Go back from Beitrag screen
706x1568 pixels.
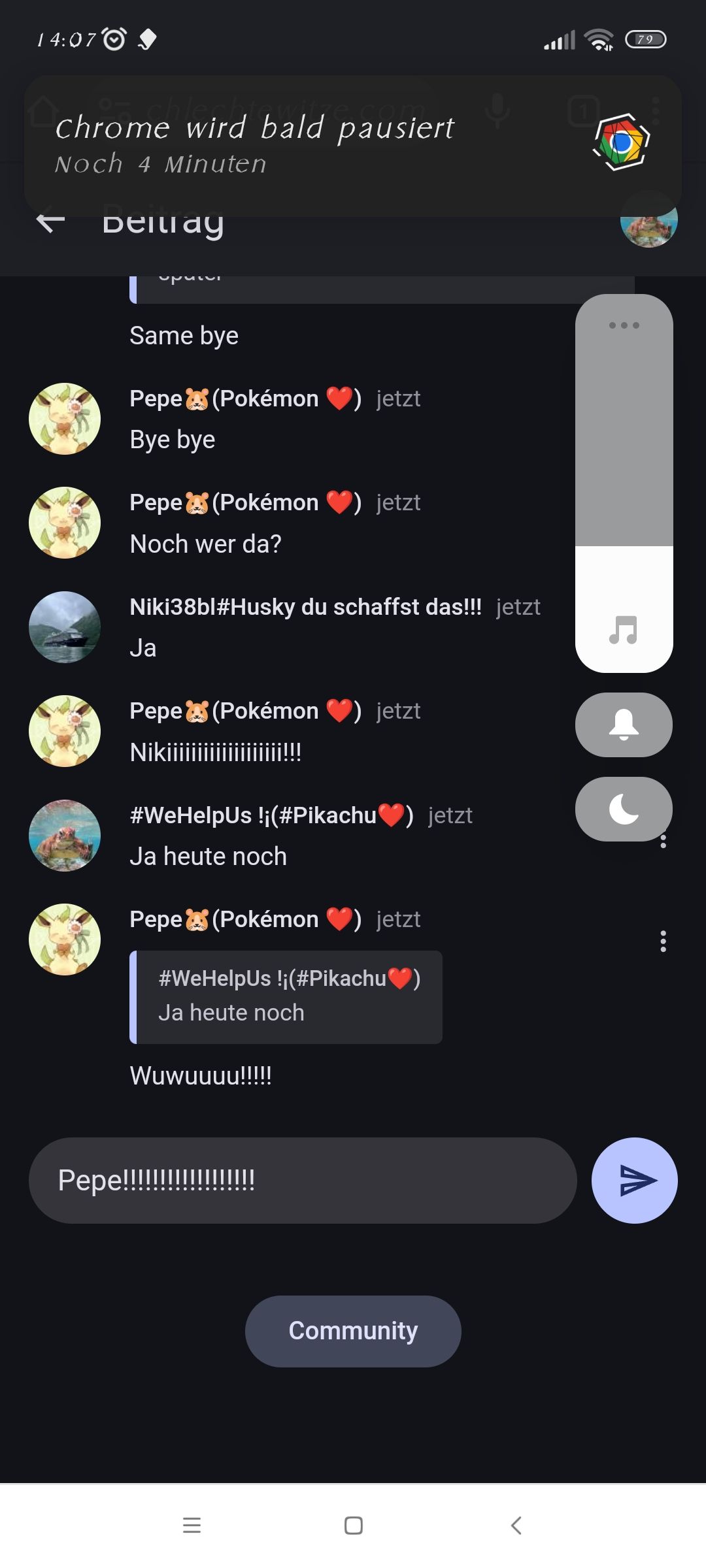(51, 222)
